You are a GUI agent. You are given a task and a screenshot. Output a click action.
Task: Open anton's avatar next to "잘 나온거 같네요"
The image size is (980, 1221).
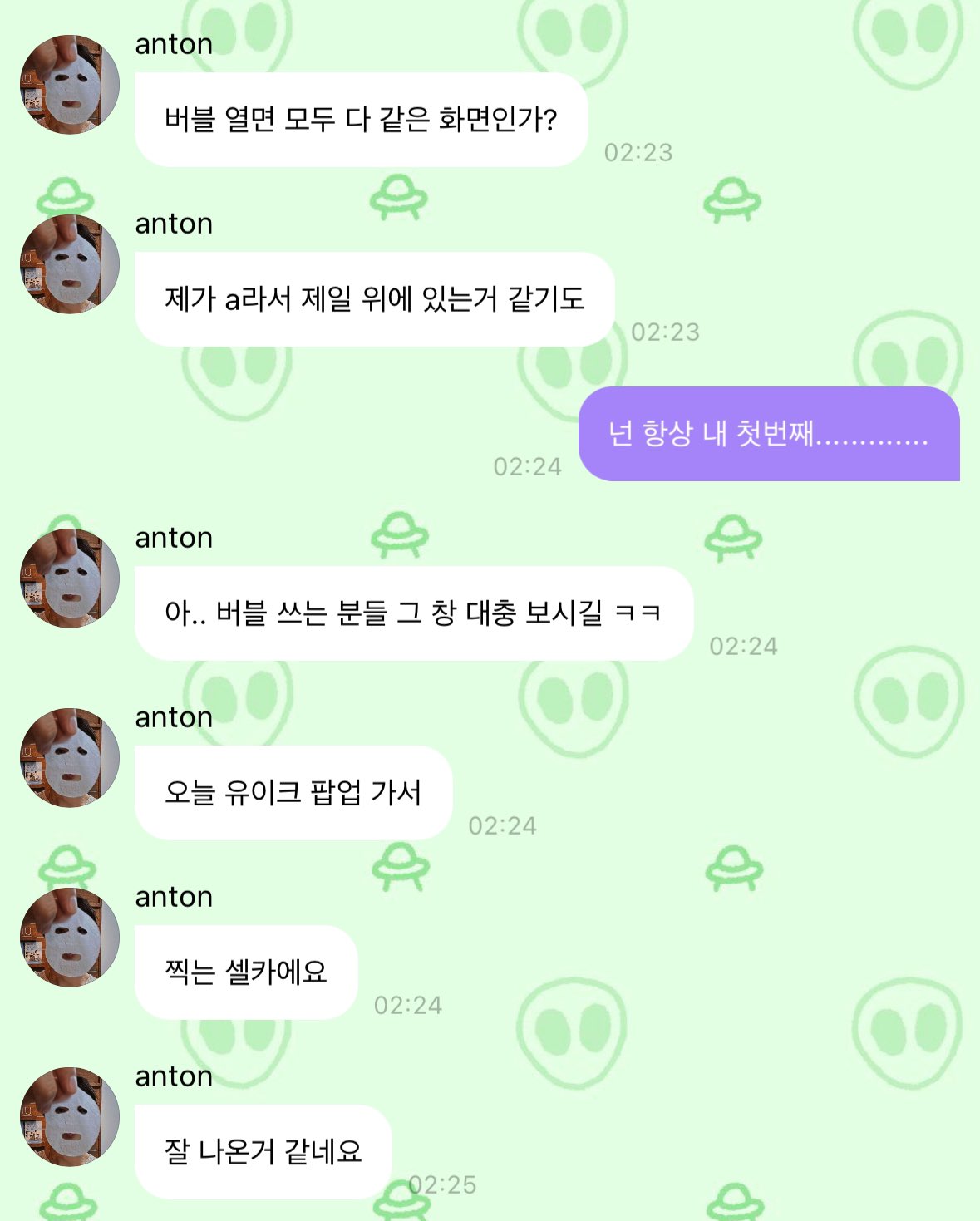click(70, 1117)
